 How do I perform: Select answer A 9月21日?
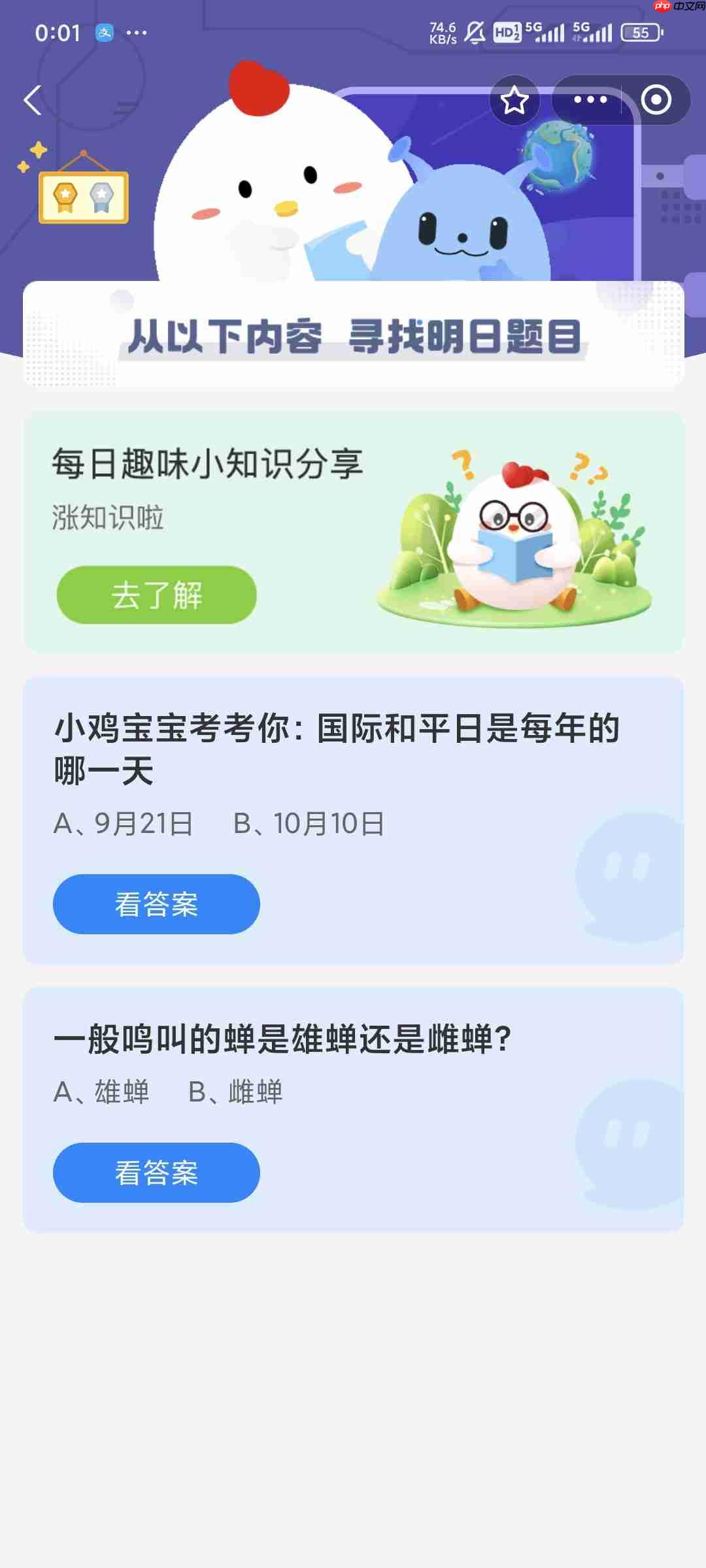coord(122,824)
